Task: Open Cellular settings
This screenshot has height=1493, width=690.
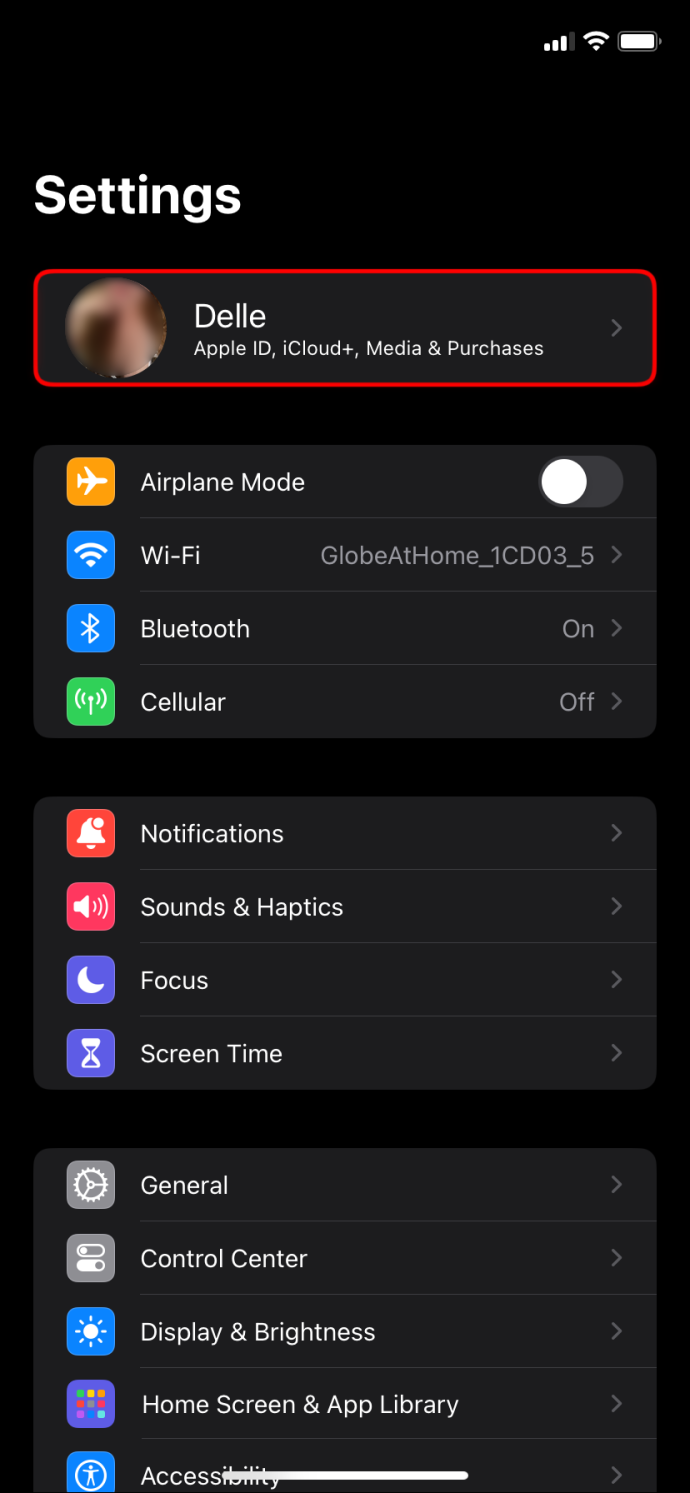Action: tap(345, 702)
